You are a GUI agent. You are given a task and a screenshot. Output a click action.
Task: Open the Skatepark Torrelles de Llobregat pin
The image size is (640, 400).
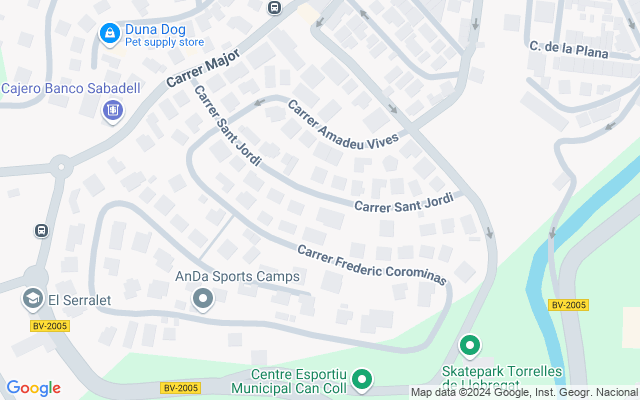click(x=470, y=347)
